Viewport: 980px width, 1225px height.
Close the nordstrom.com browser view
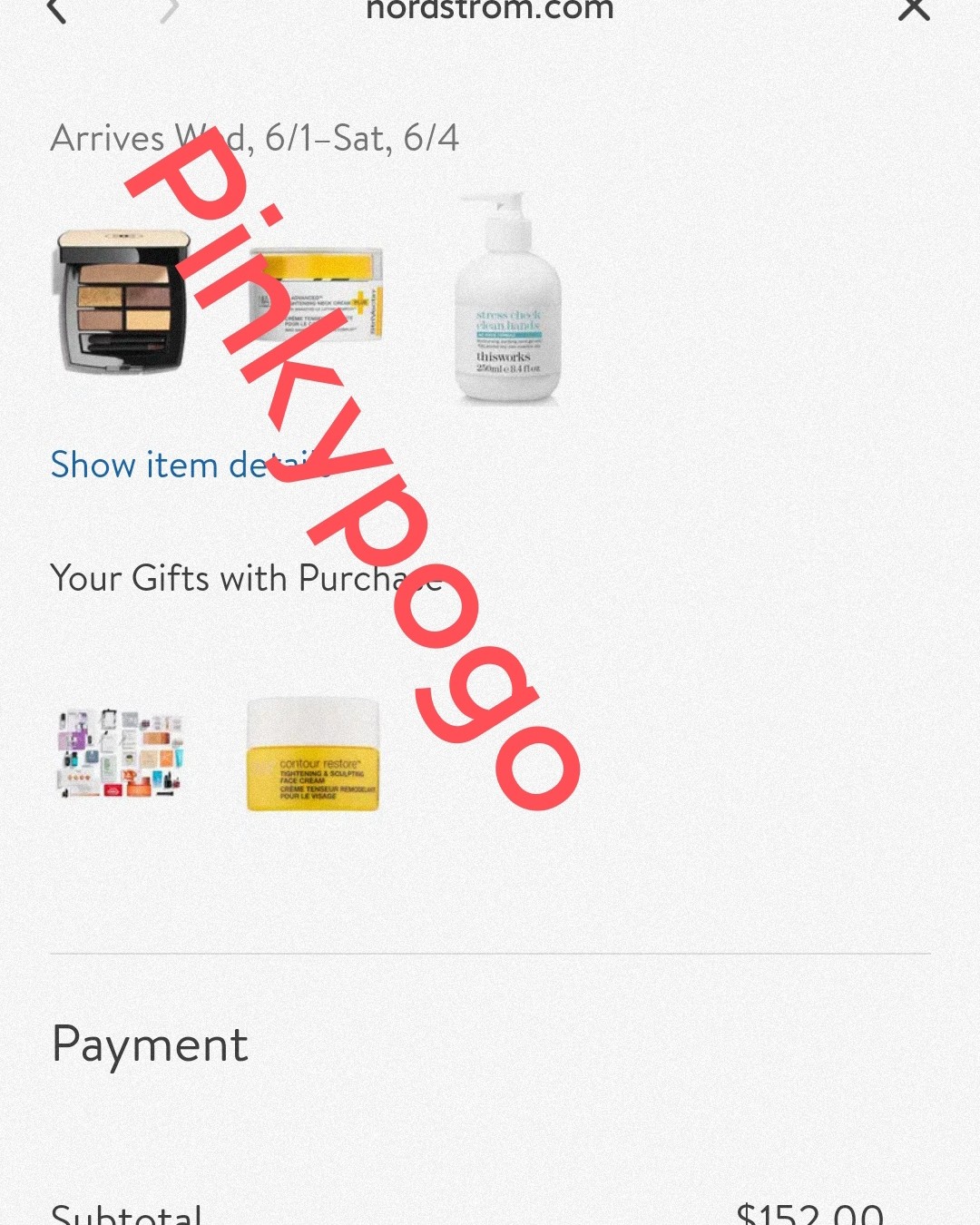[913, 9]
